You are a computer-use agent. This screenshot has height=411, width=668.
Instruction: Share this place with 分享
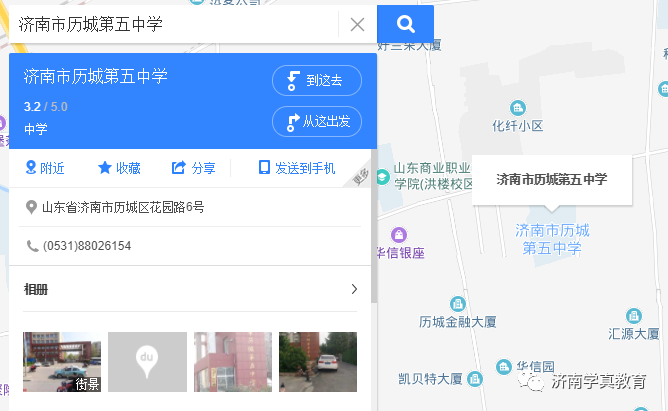pyautogui.click(x=194, y=168)
